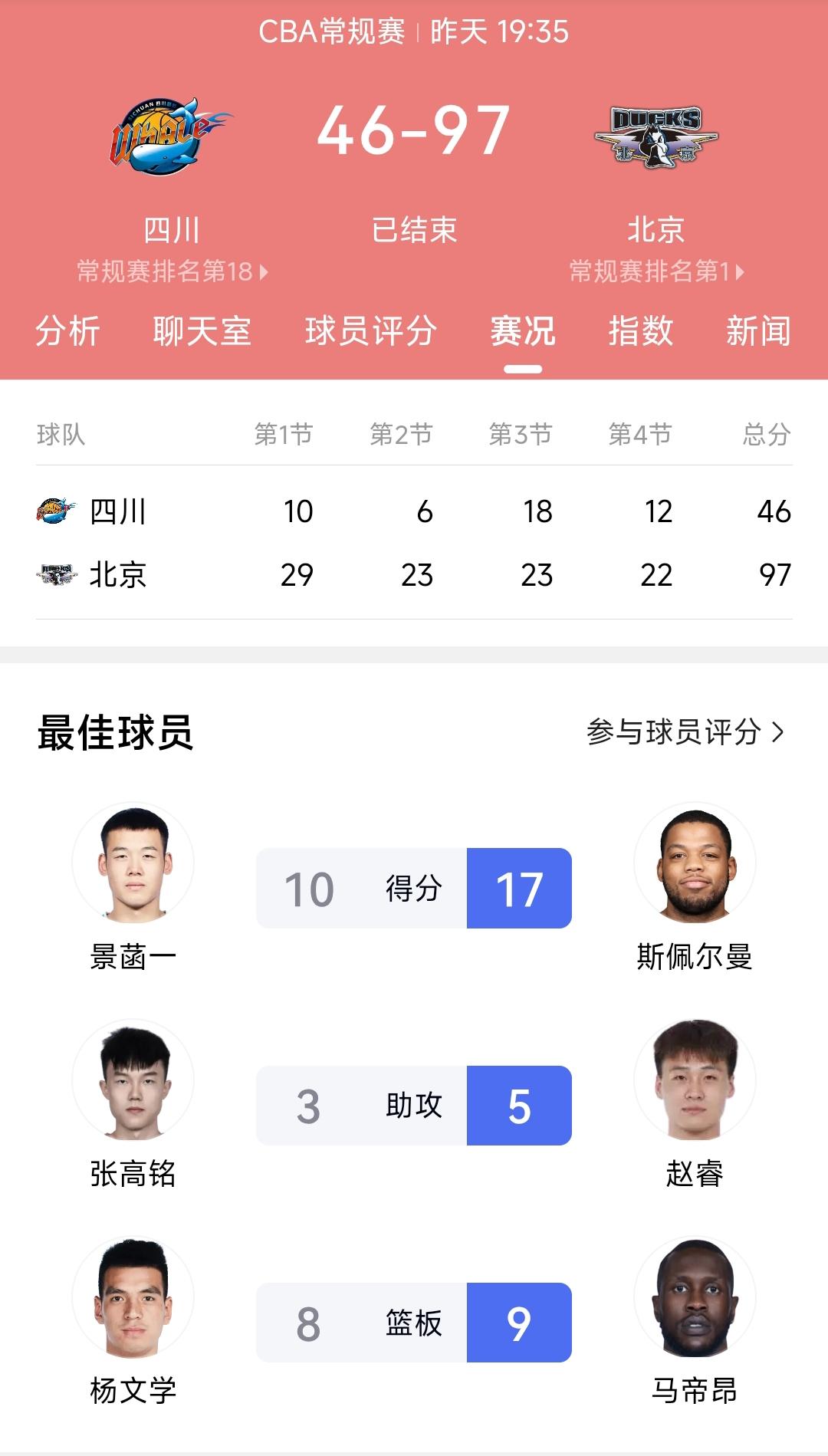Click the 得分 comparison bar
This screenshot has width=828, height=1456.
pyautogui.click(x=414, y=889)
